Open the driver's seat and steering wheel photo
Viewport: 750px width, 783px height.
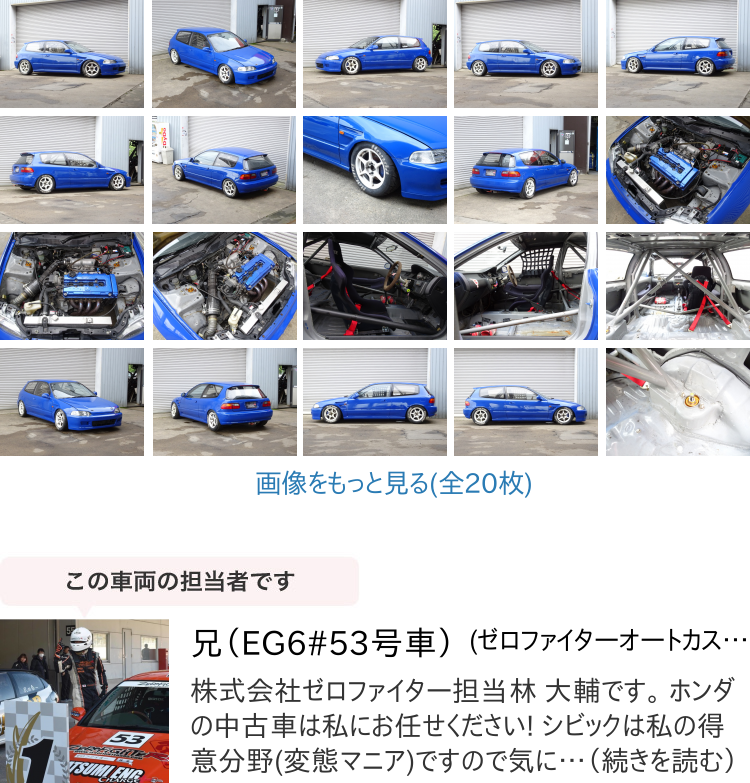click(375, 286)
